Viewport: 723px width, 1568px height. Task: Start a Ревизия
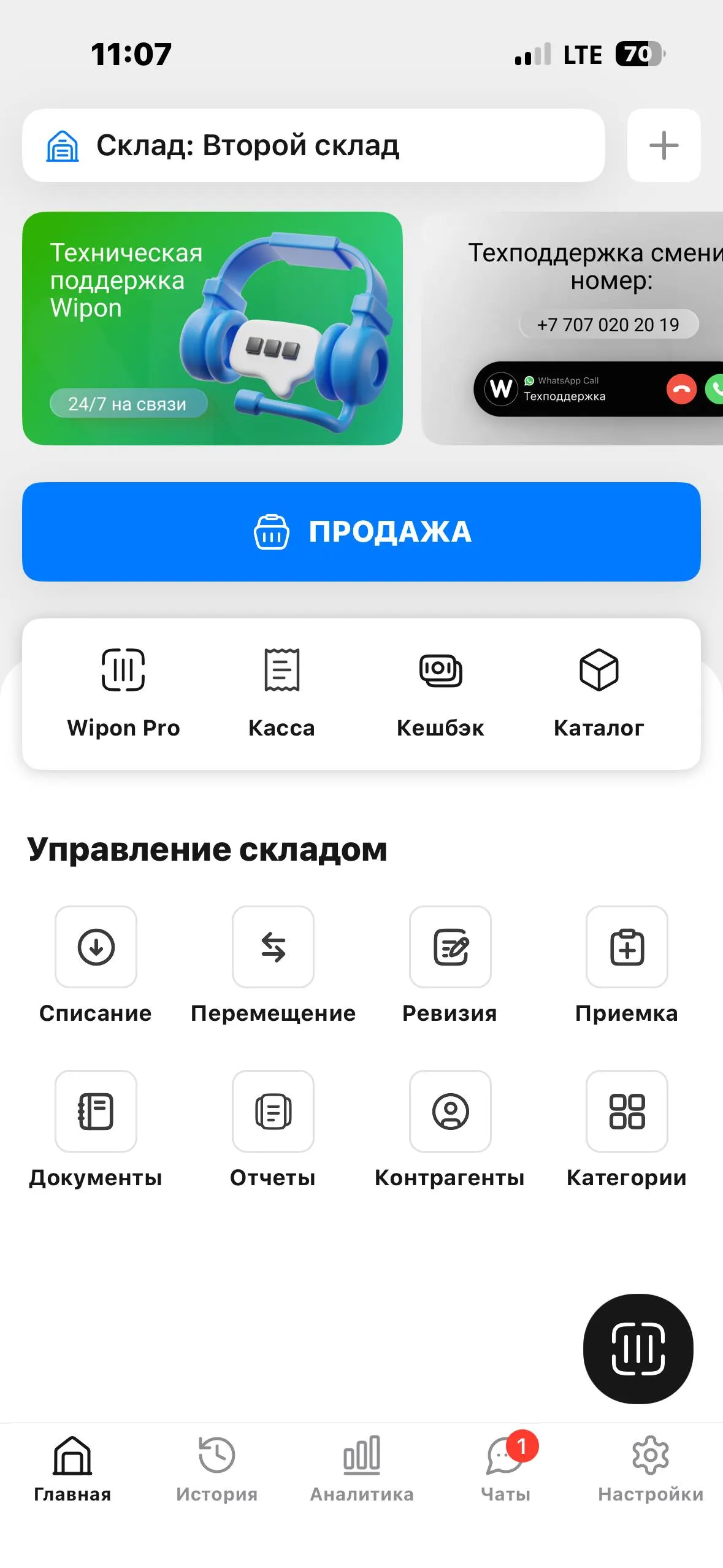pos(450,948)
